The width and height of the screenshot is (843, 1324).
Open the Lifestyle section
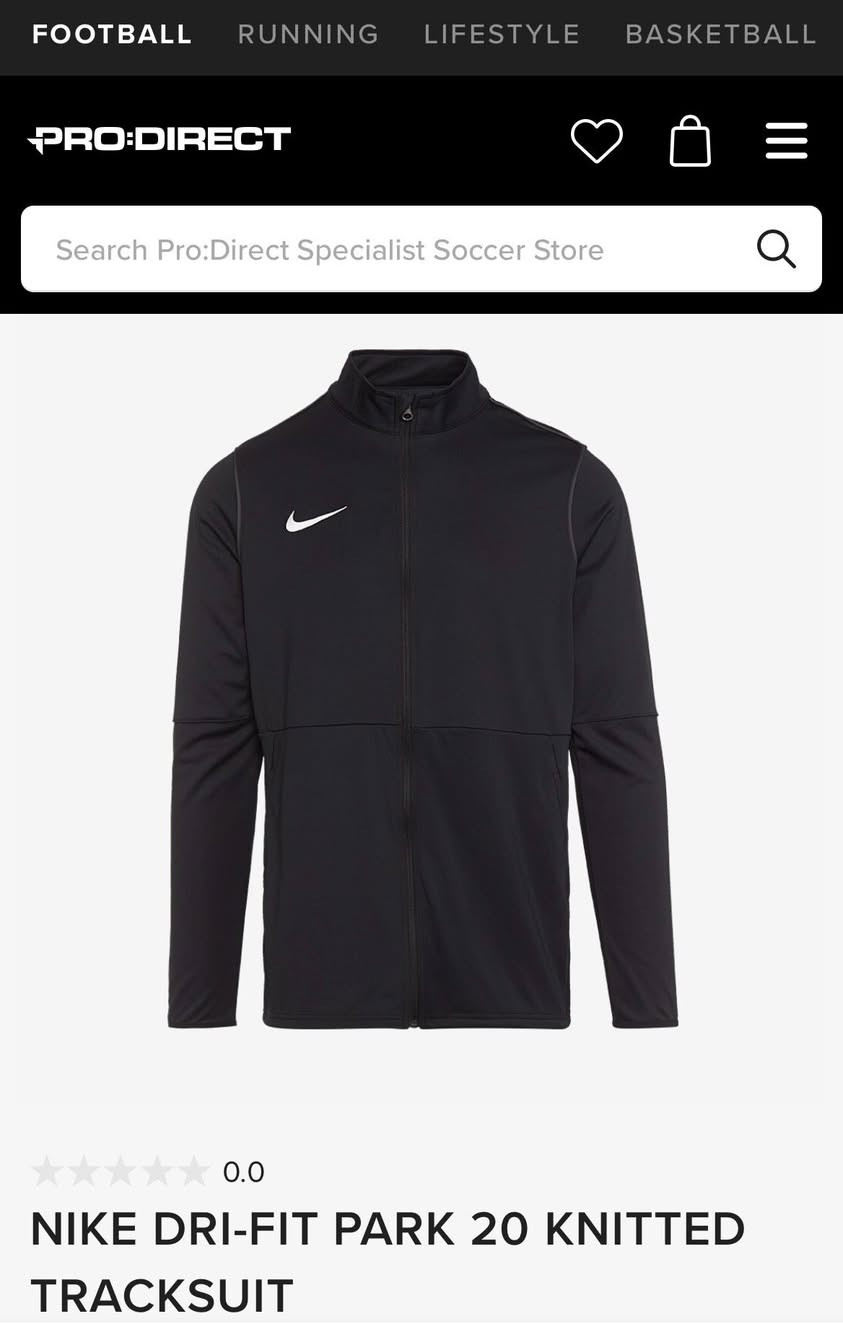502,34
